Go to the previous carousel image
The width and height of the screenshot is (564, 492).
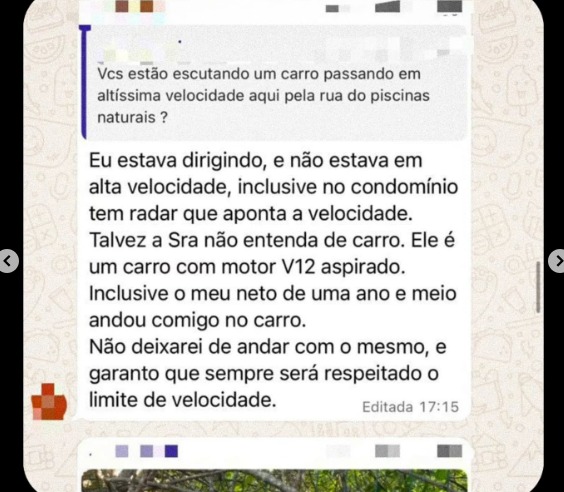8,261
